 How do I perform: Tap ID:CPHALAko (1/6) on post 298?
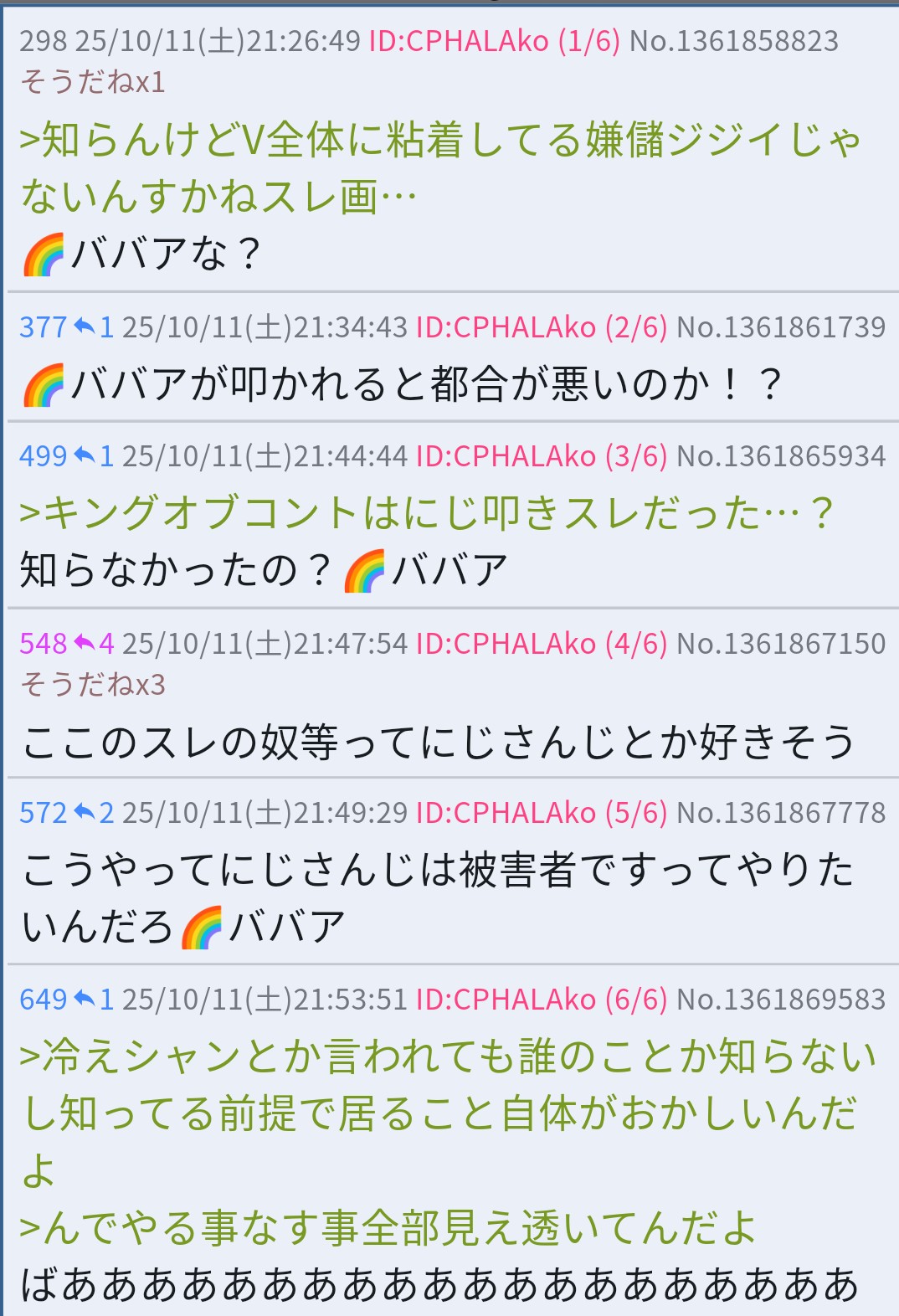tap(494, 41)
